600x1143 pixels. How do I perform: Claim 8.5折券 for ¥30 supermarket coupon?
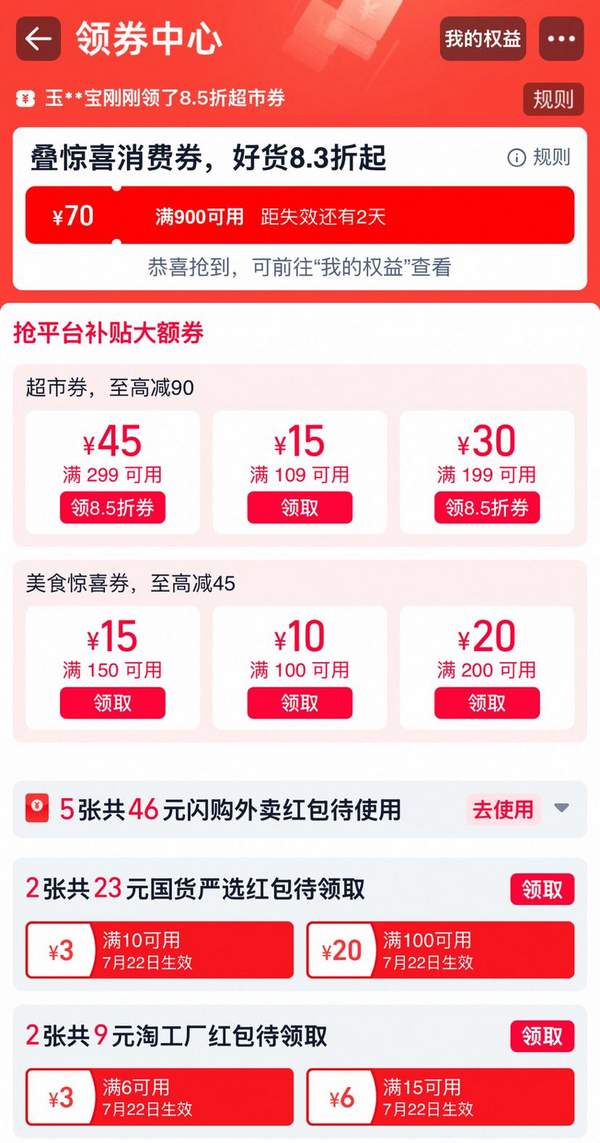point(486,507)
